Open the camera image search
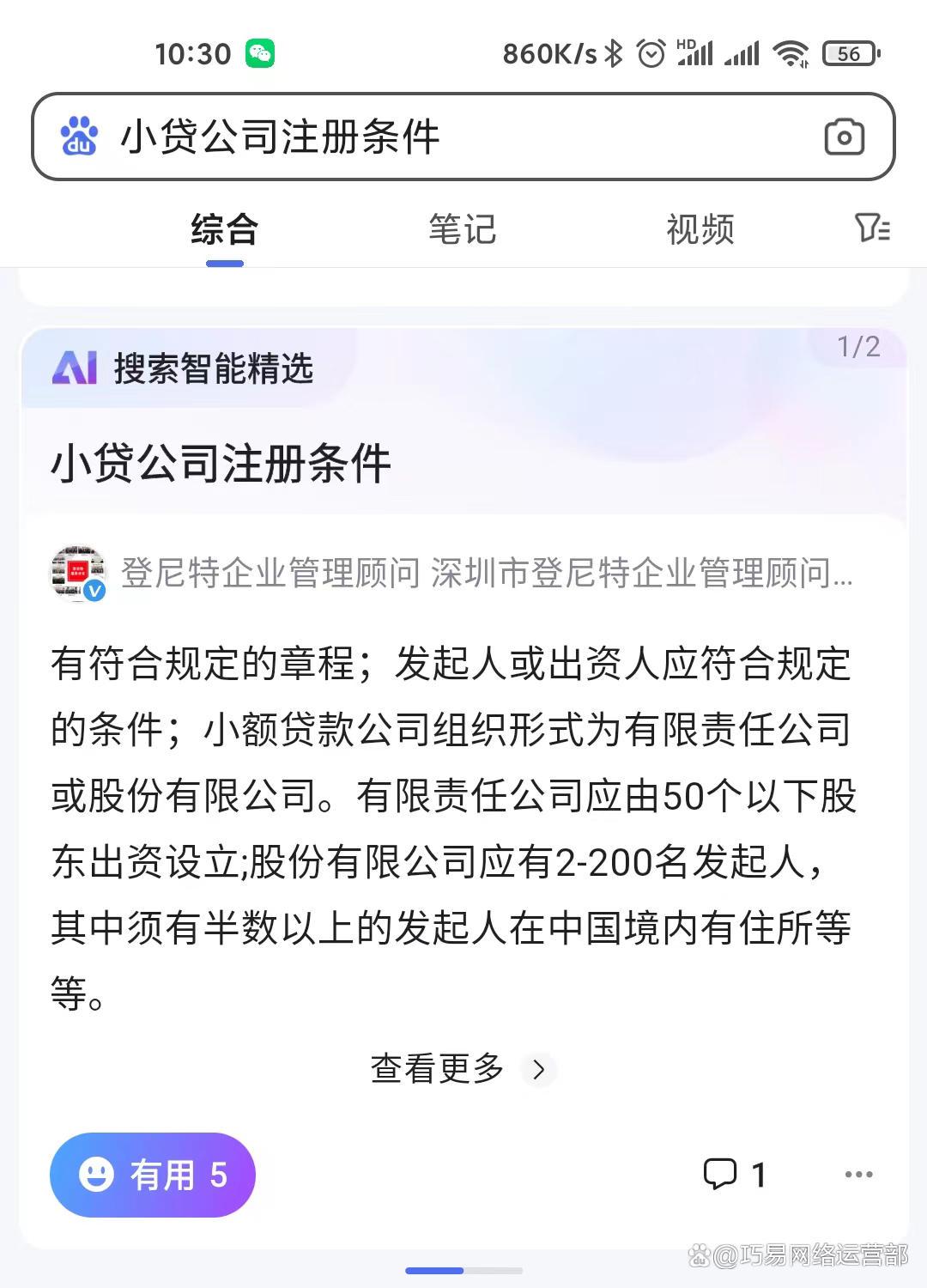Viewport: 927px width, 1288px height. click(844, 137)
